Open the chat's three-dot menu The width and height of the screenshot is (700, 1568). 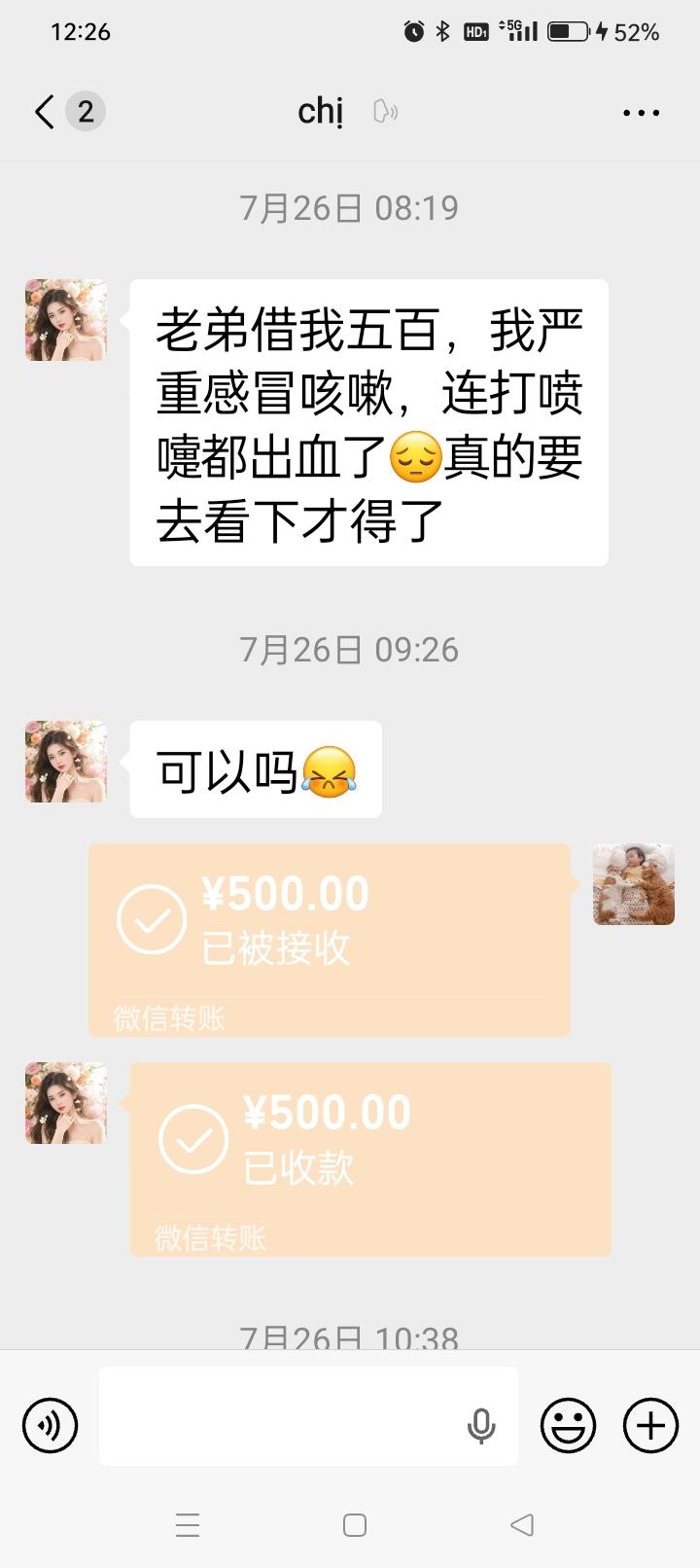coord(641,113)
